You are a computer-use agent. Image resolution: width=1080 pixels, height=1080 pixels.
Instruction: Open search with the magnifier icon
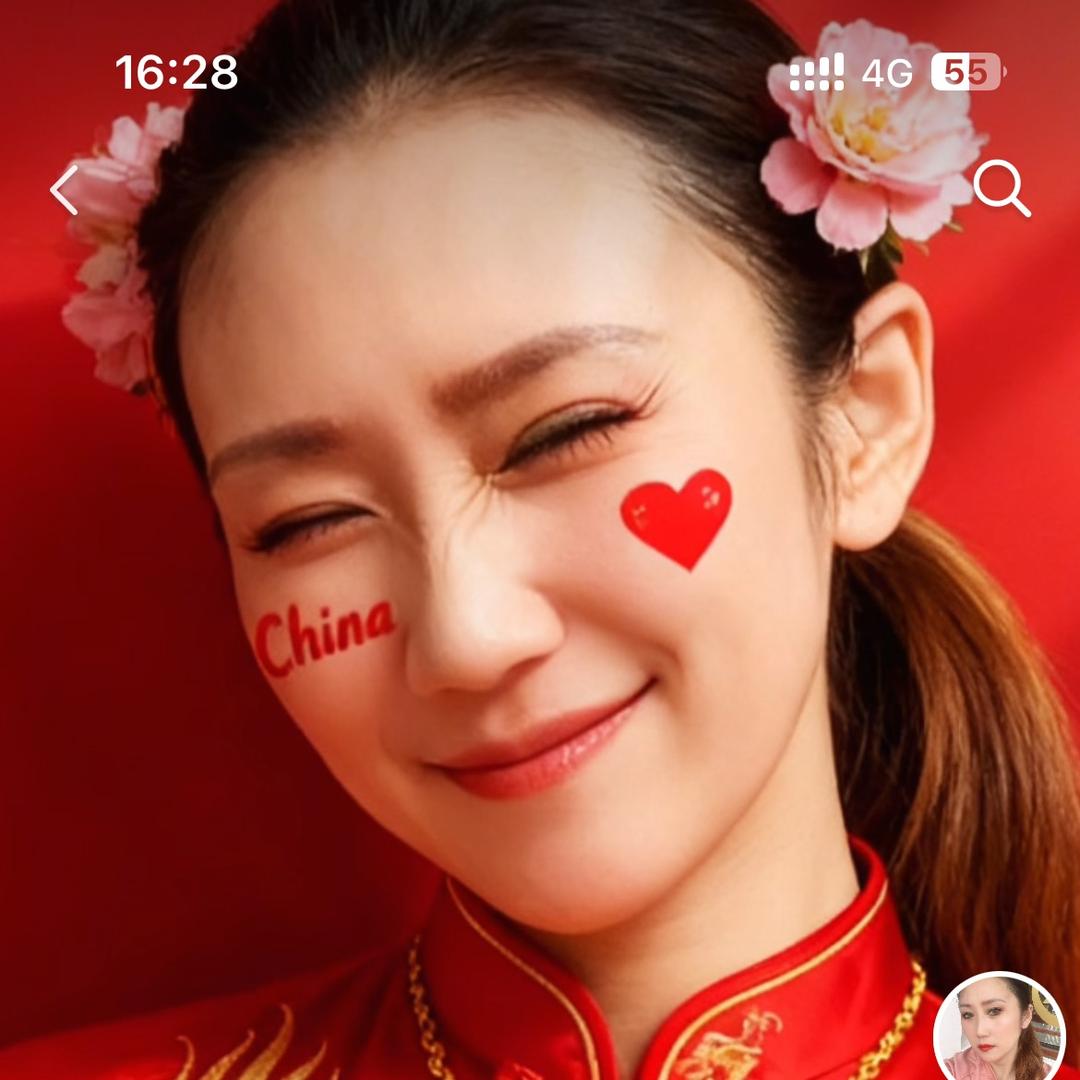pyautogui.click(x=1001, y=188)
